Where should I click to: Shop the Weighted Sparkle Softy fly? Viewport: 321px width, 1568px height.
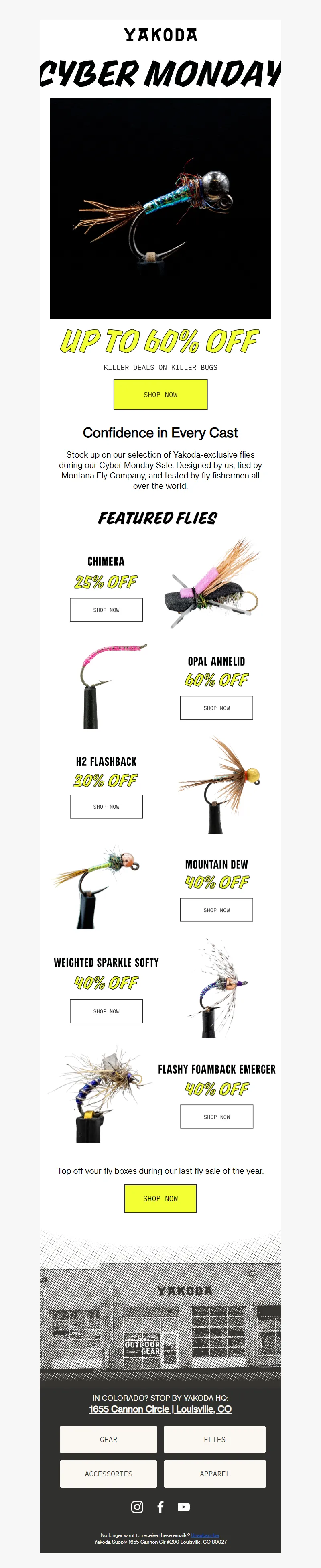(x=106, y=1011)
